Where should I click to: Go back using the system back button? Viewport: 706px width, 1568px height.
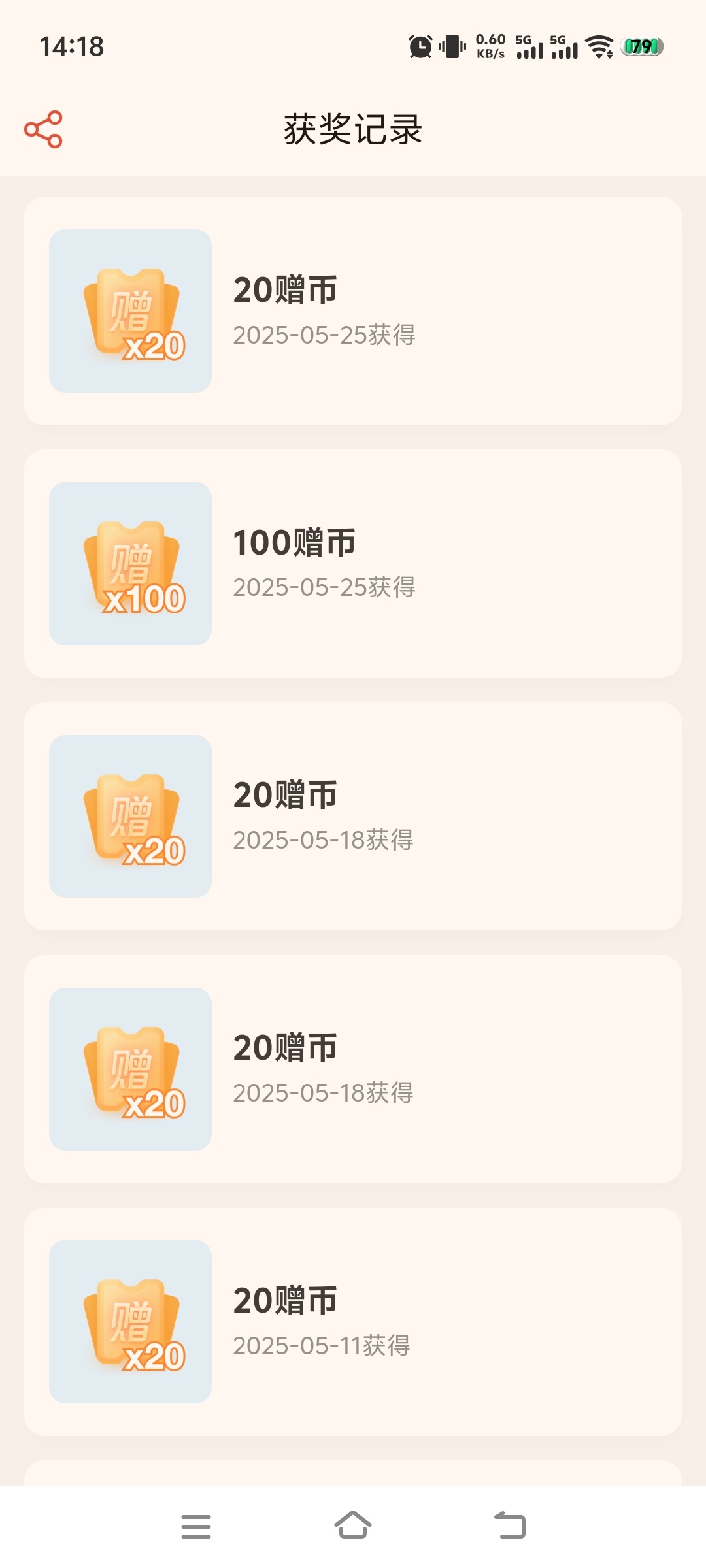[510, 1526]
